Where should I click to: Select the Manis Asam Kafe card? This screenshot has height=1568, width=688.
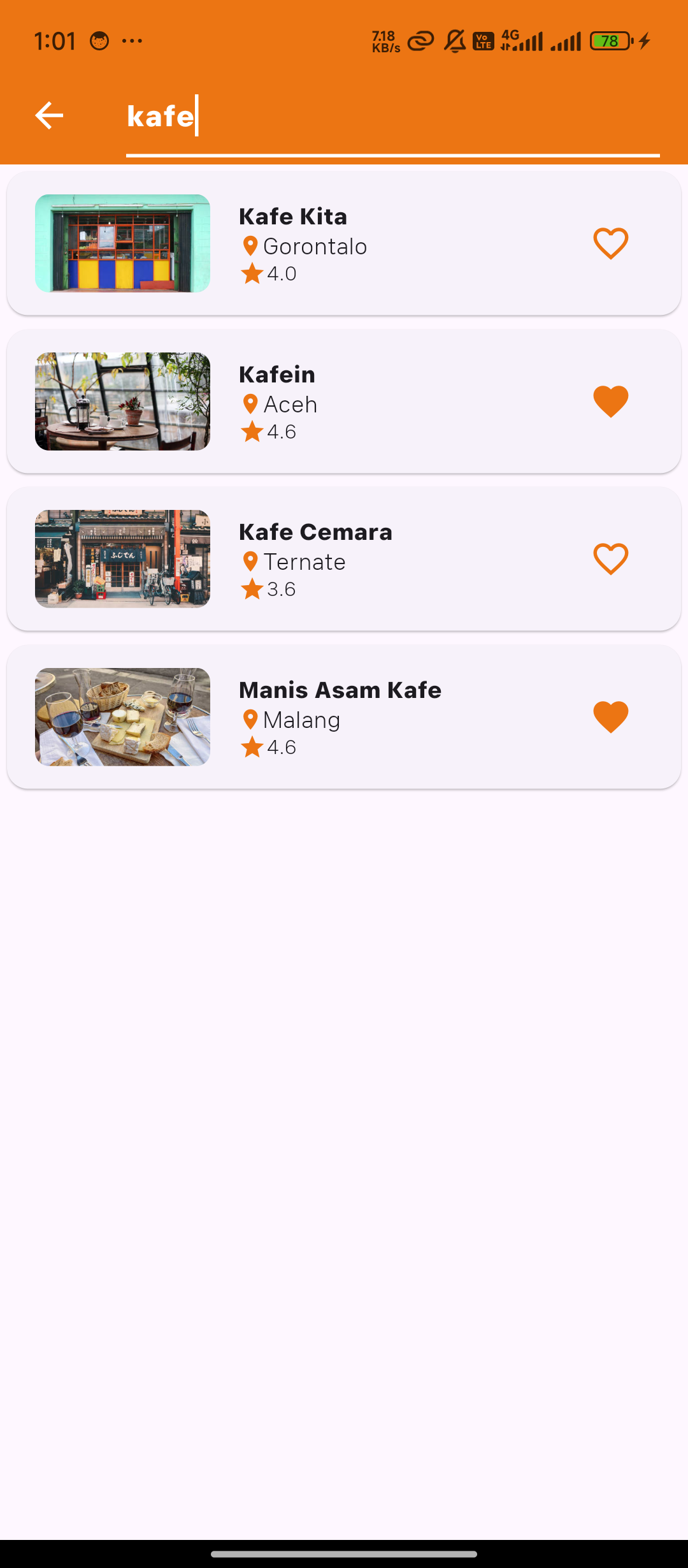coord(344,717)
